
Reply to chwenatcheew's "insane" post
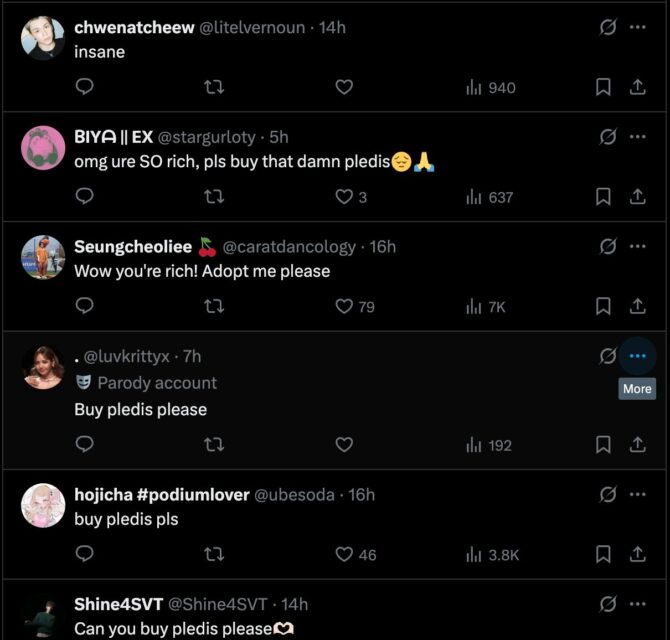85,87
